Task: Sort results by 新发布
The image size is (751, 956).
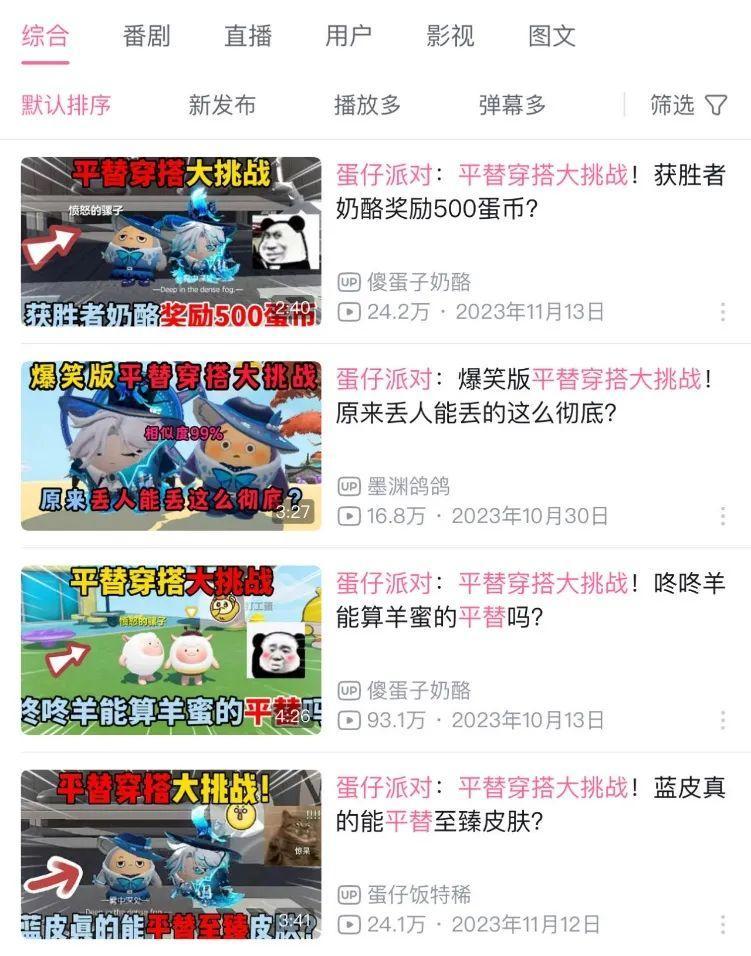Action: (222, 105)
